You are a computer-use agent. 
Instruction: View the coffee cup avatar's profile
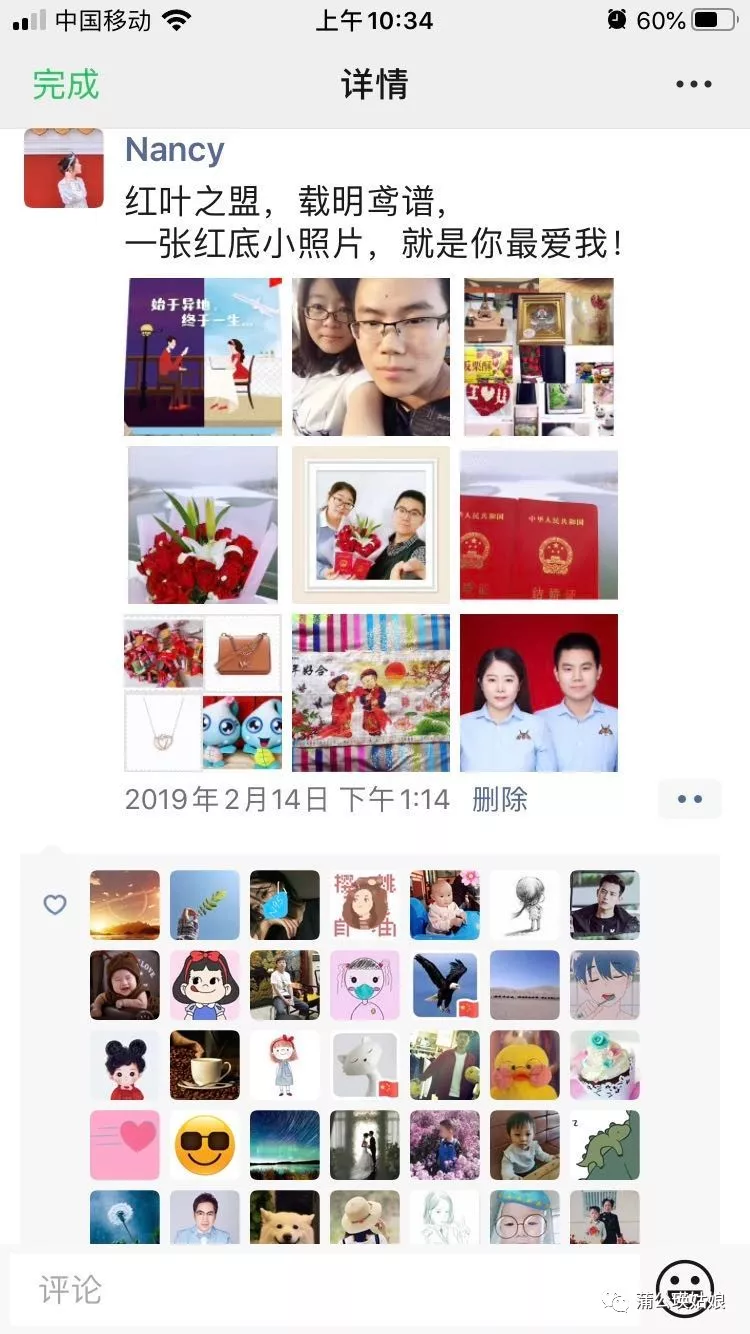[x=205, y=1065]
